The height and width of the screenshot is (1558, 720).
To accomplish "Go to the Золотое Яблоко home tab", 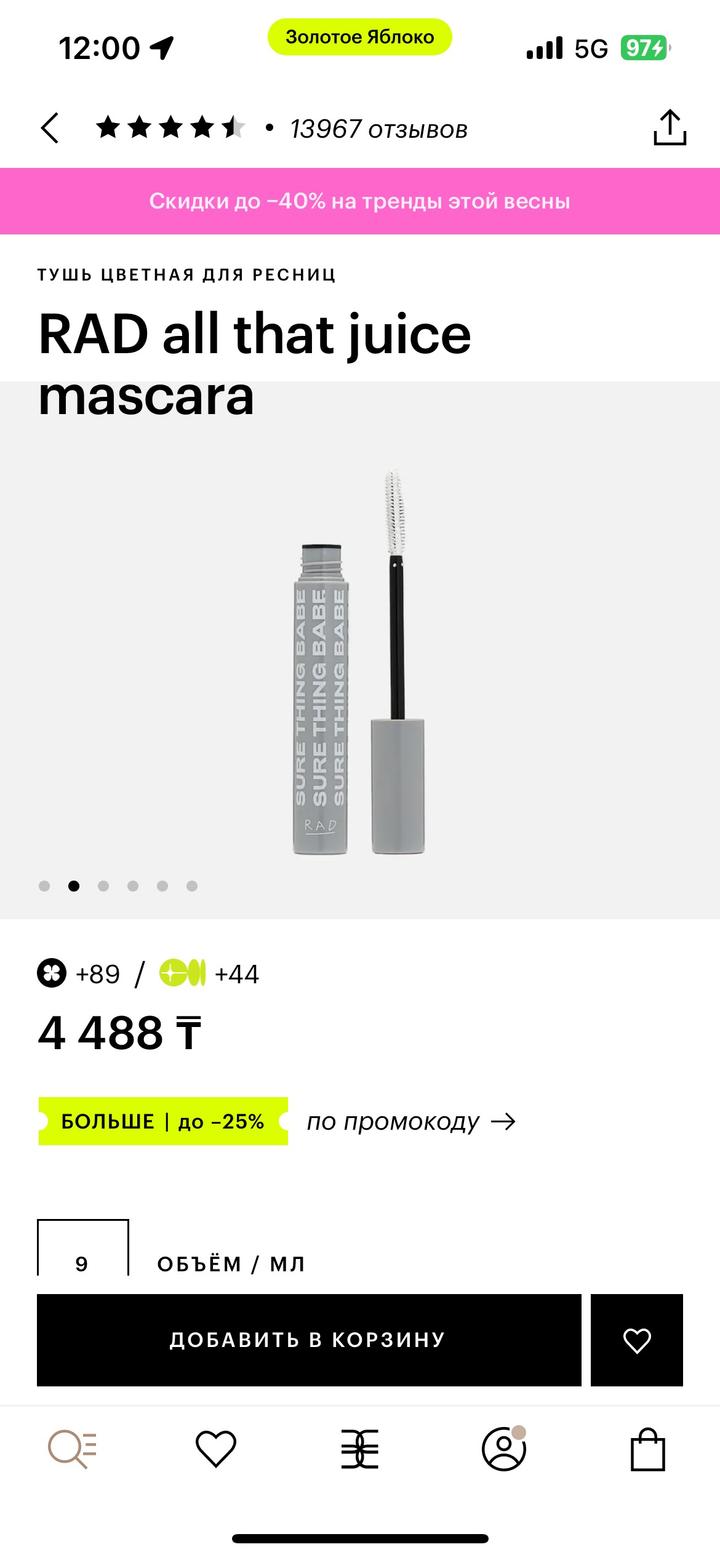I will tap(360, 1448).
